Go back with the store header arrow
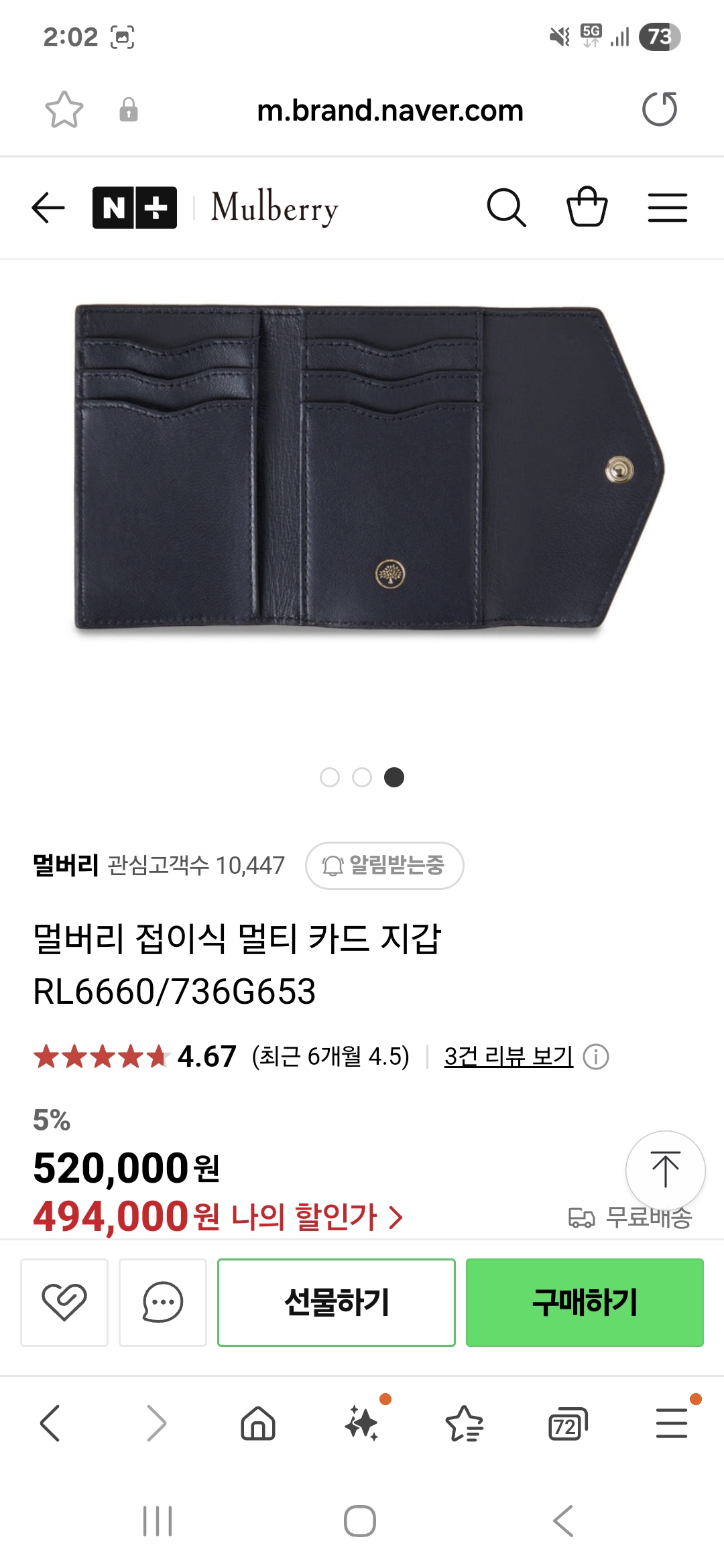Viewport: 724px width, 1568px height. click(x=48, y=207)
